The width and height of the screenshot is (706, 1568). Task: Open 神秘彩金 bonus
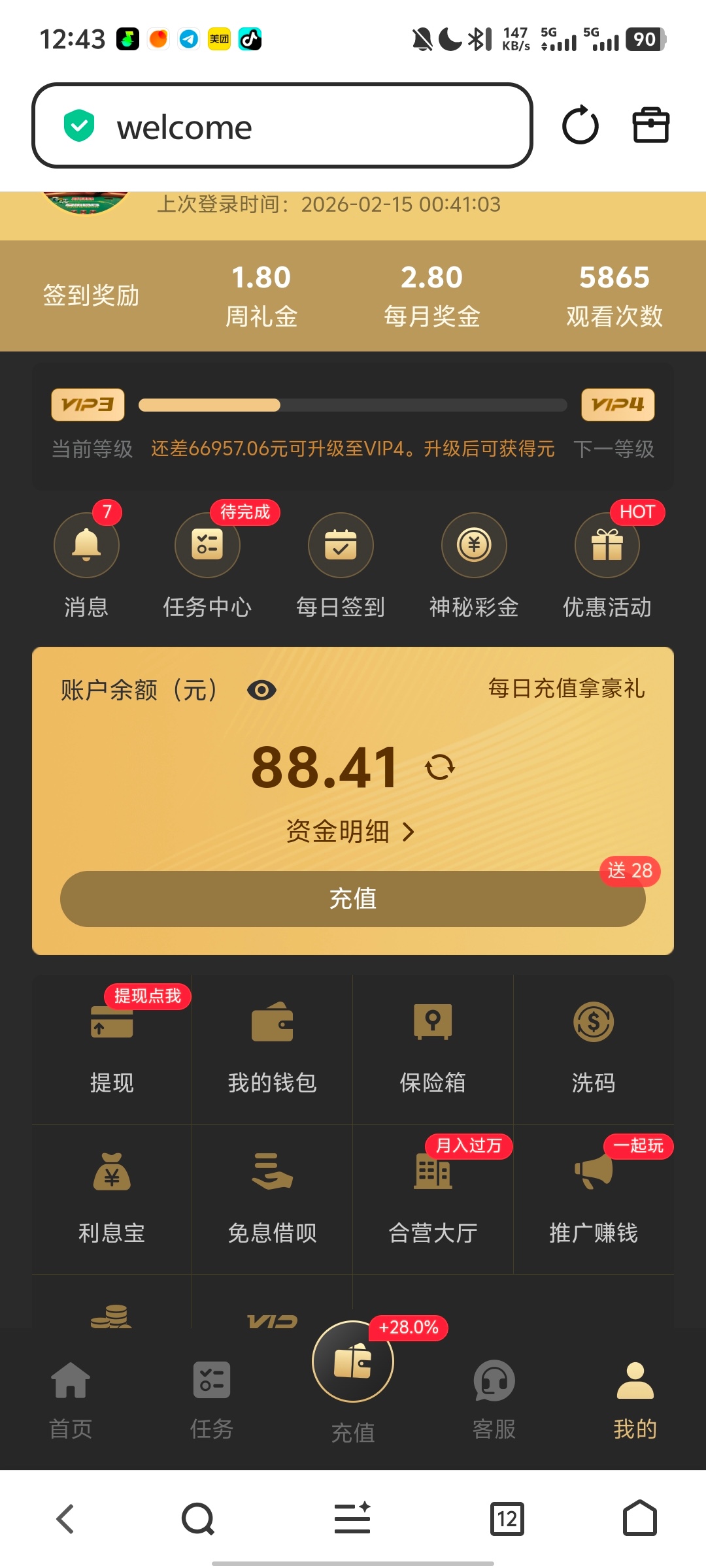point(474,546)
